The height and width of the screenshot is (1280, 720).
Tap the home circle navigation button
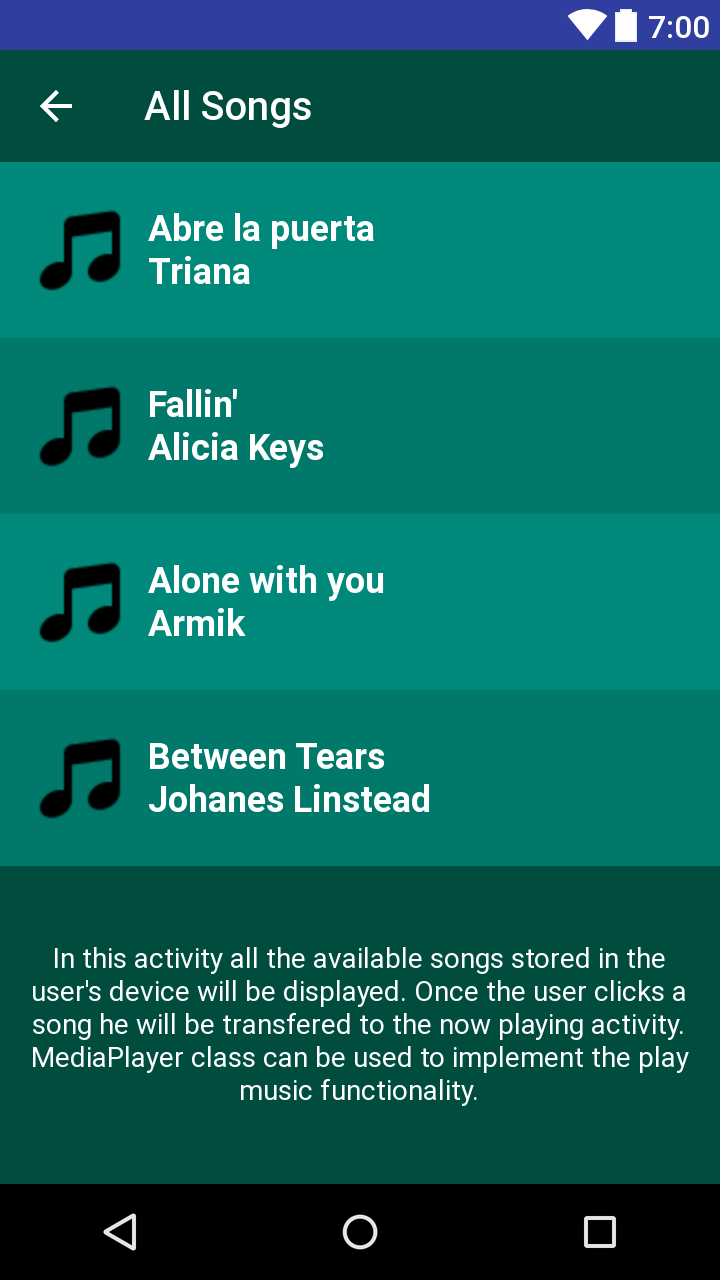pyautogui.click(x=360, y=1232)
